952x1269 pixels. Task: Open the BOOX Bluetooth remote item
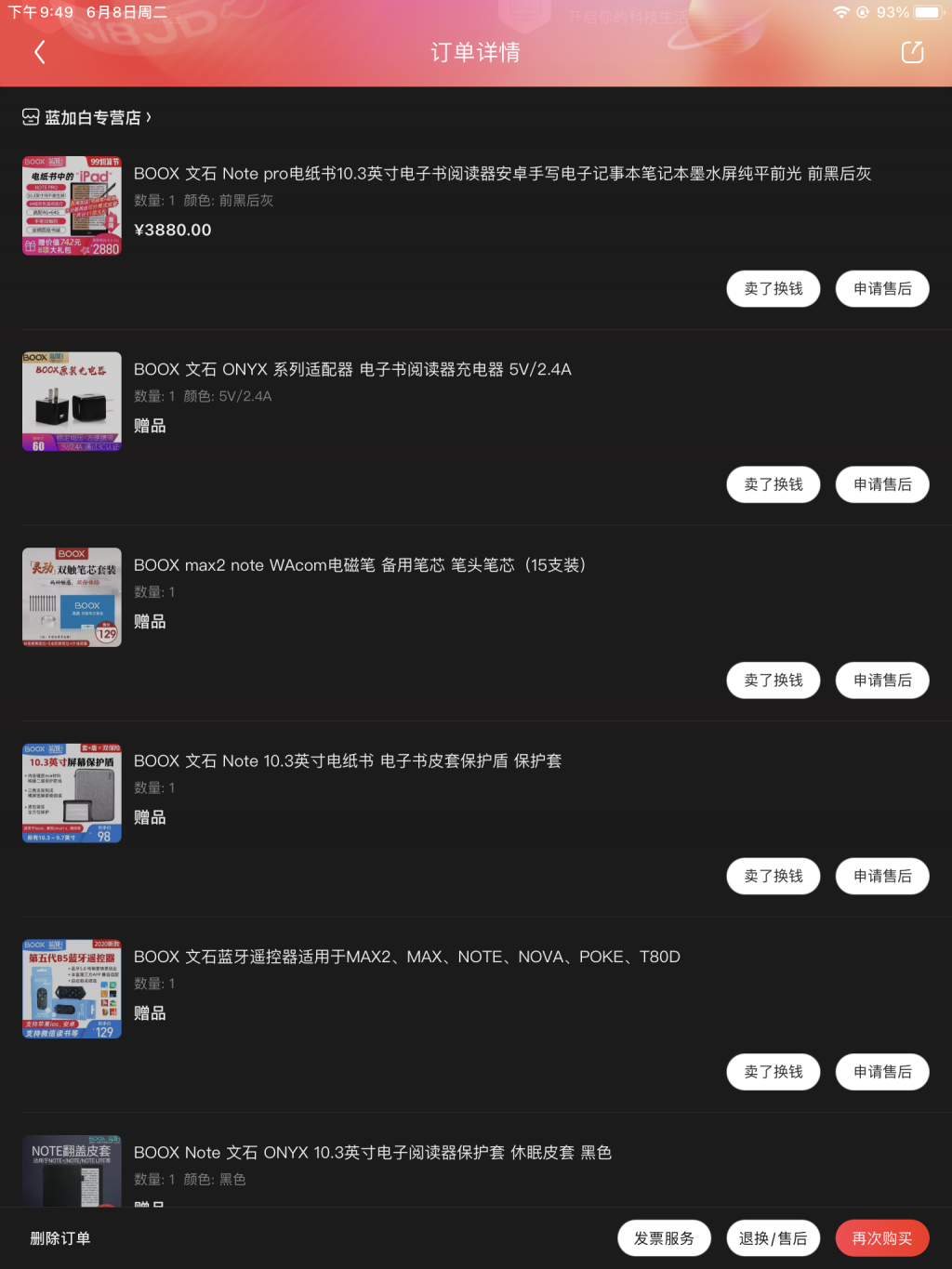(406, 957)
